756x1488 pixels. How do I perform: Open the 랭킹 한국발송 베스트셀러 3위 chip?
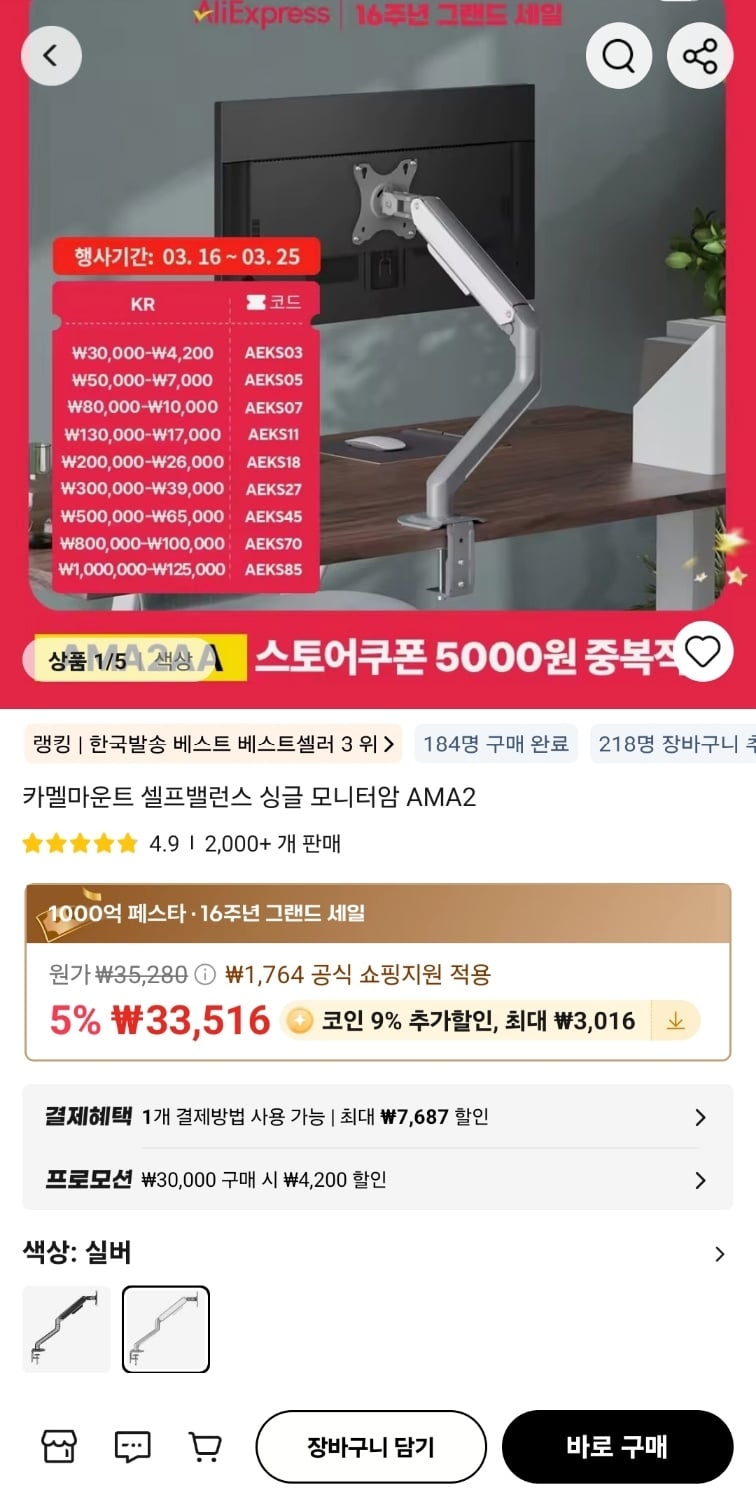pos(212,743)
